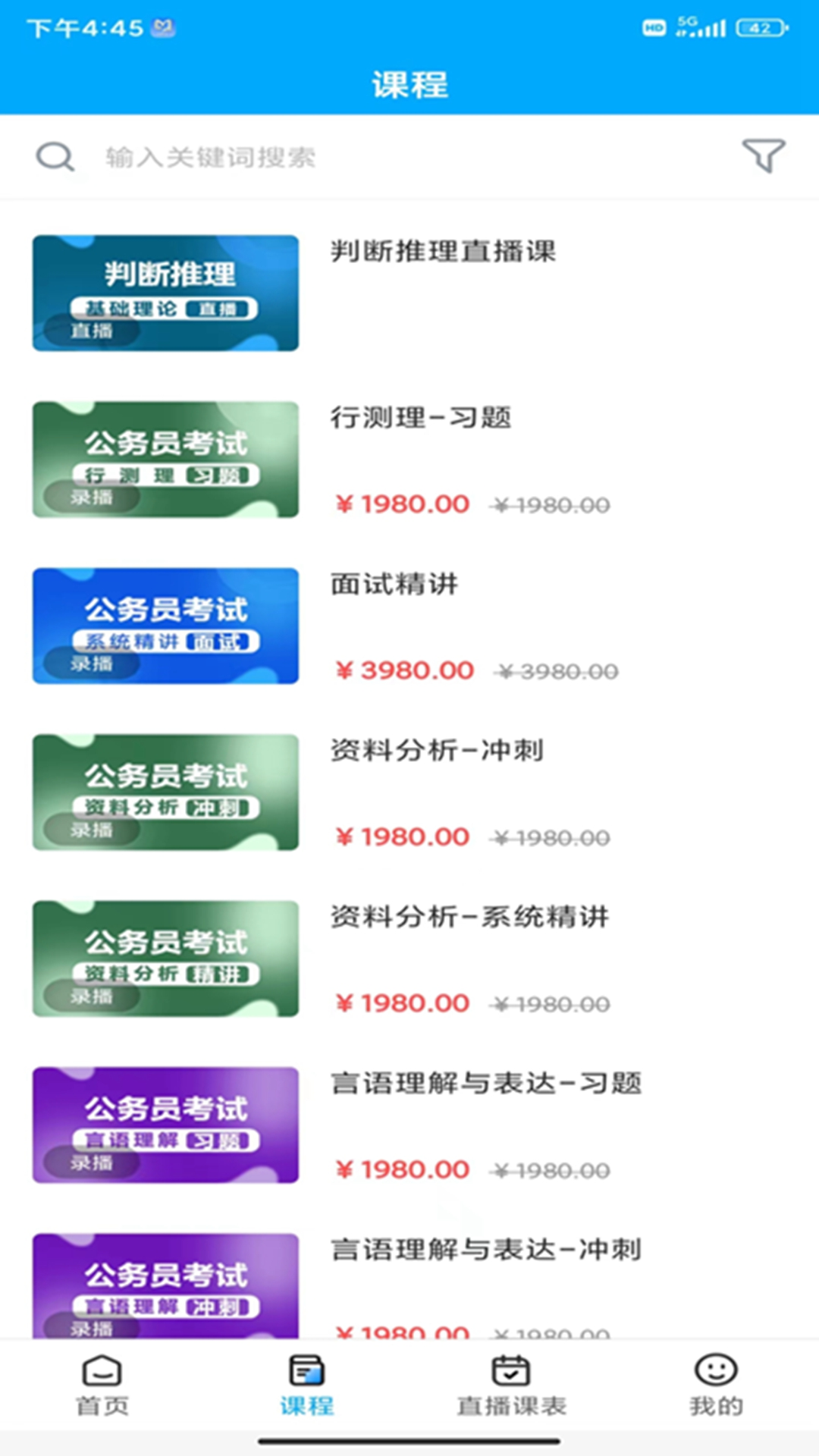Select the 课程 courses icon
The width and height of the screenshot is (819, 1456).
pos(307,1370)
